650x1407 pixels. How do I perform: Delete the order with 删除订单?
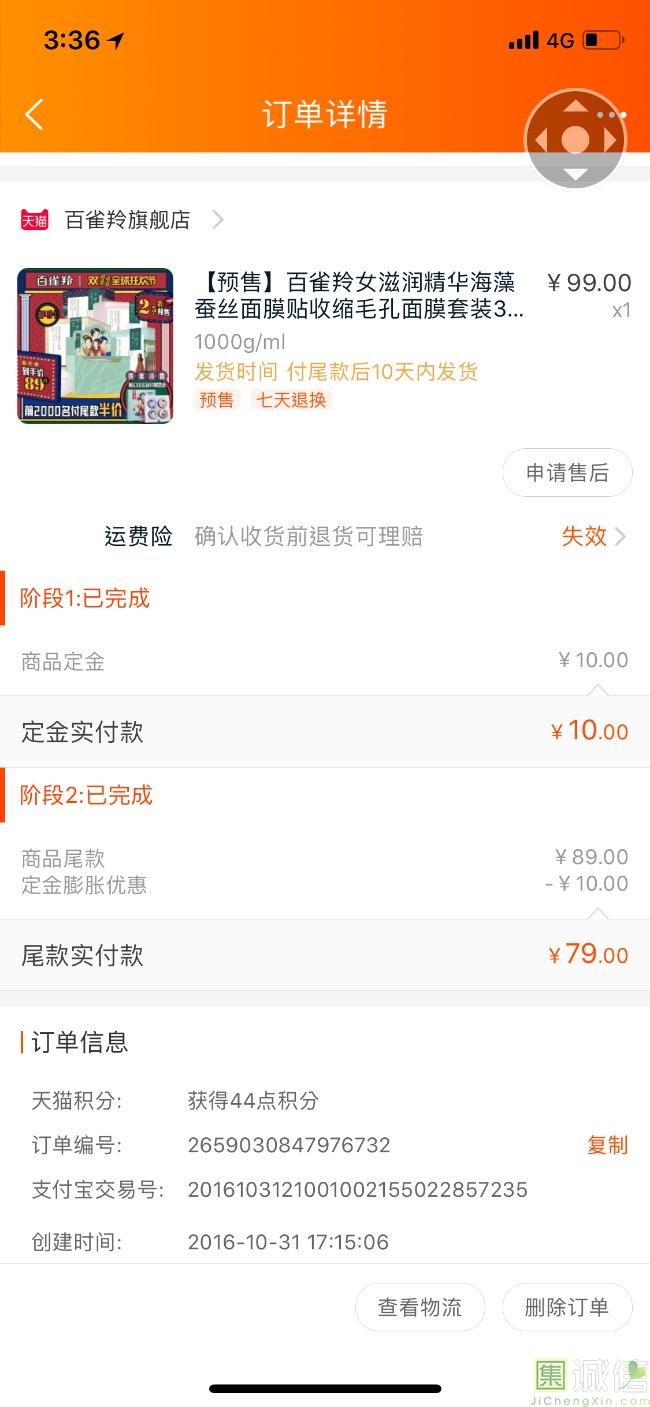click(x=567, y=1308)
